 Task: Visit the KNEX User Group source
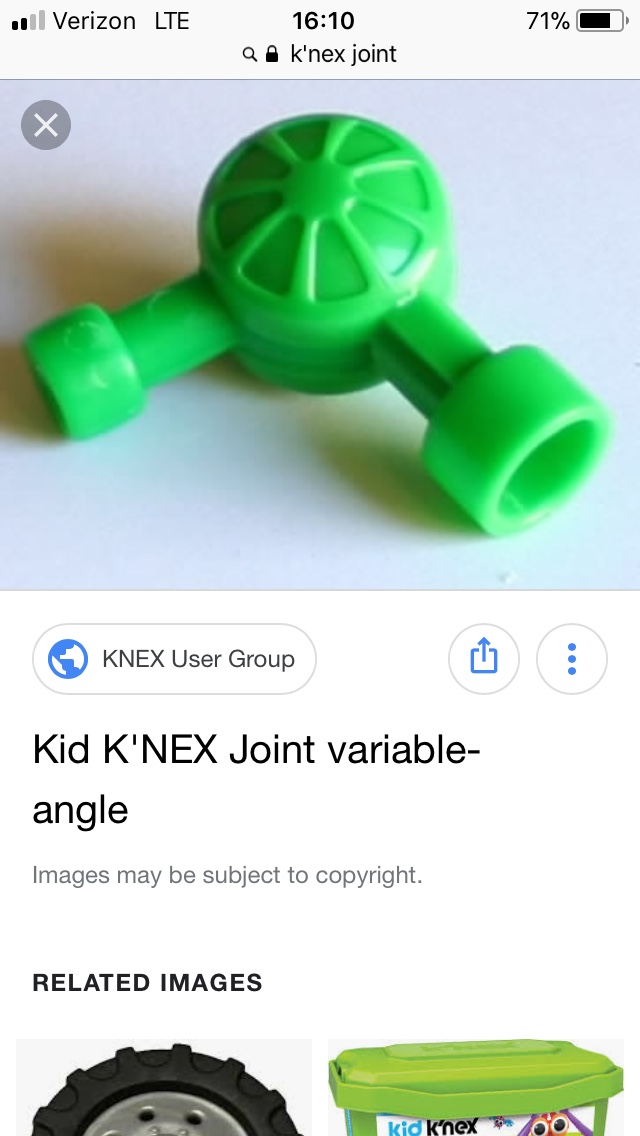(x=175, y=659)
